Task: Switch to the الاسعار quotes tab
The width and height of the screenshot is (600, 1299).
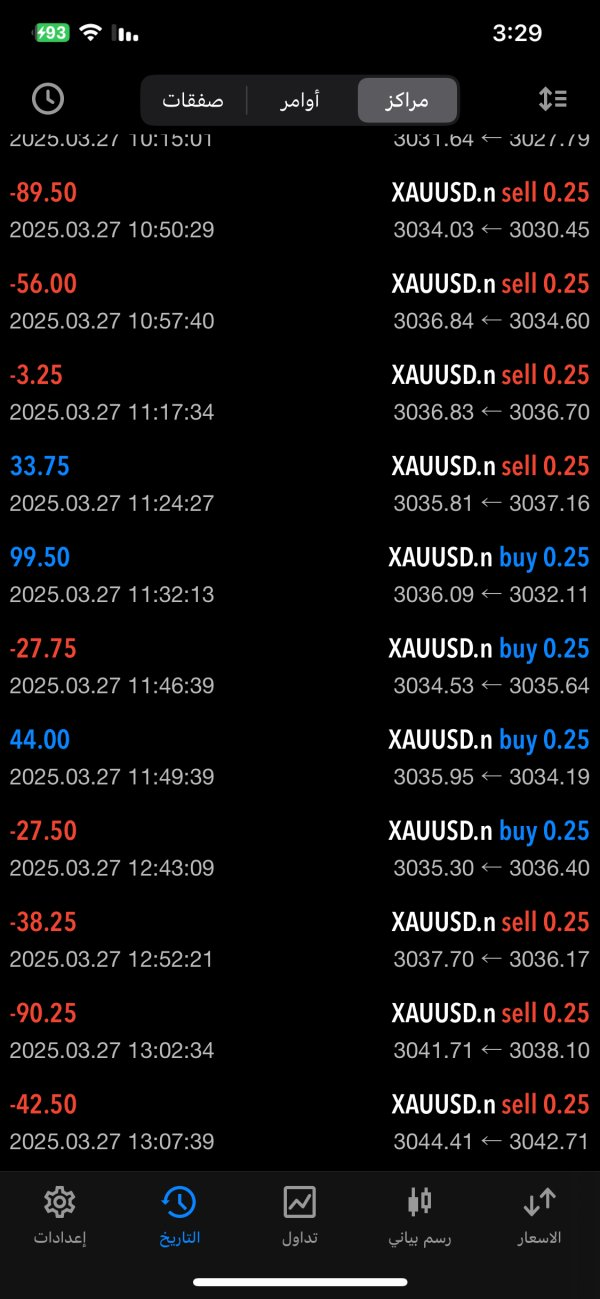Action: 539,1215
